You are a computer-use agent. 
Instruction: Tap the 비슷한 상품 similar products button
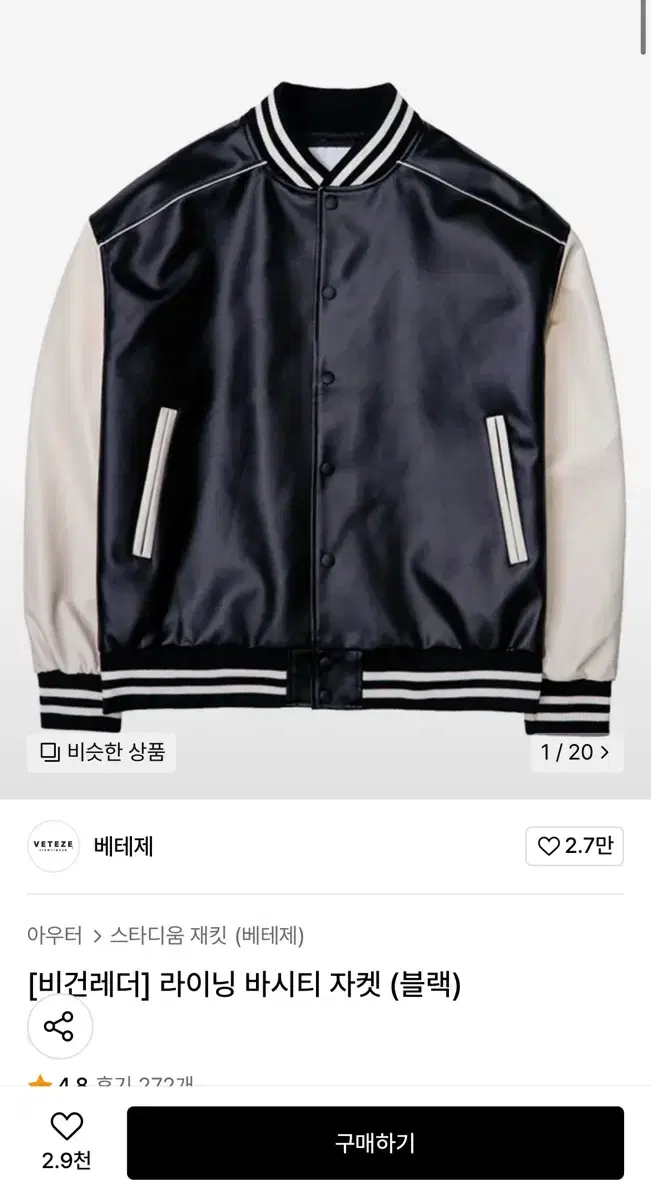(101, 752)
